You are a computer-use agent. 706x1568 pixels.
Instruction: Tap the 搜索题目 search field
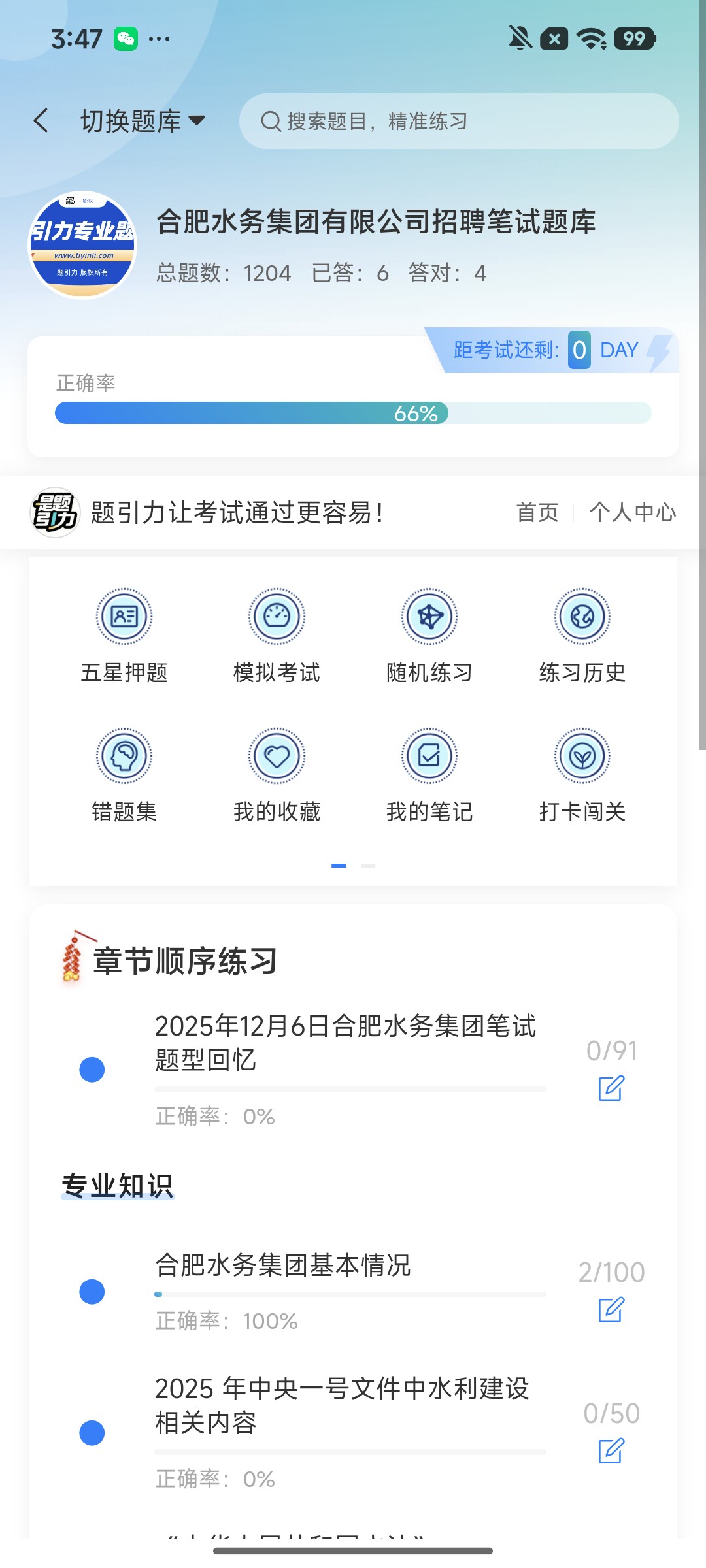(x=459, y=121)
